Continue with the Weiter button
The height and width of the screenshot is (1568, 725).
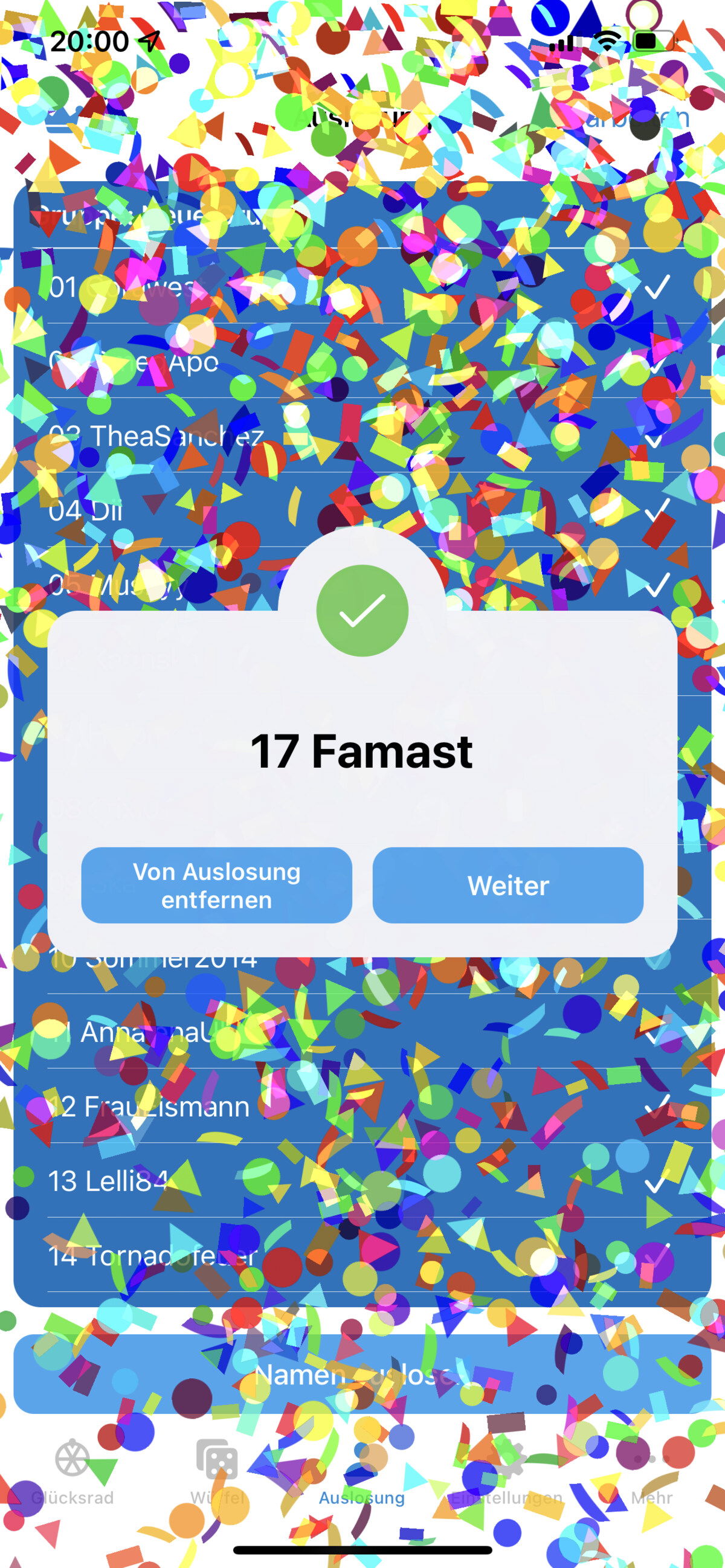pyautogui.click(x=507, y=885)
